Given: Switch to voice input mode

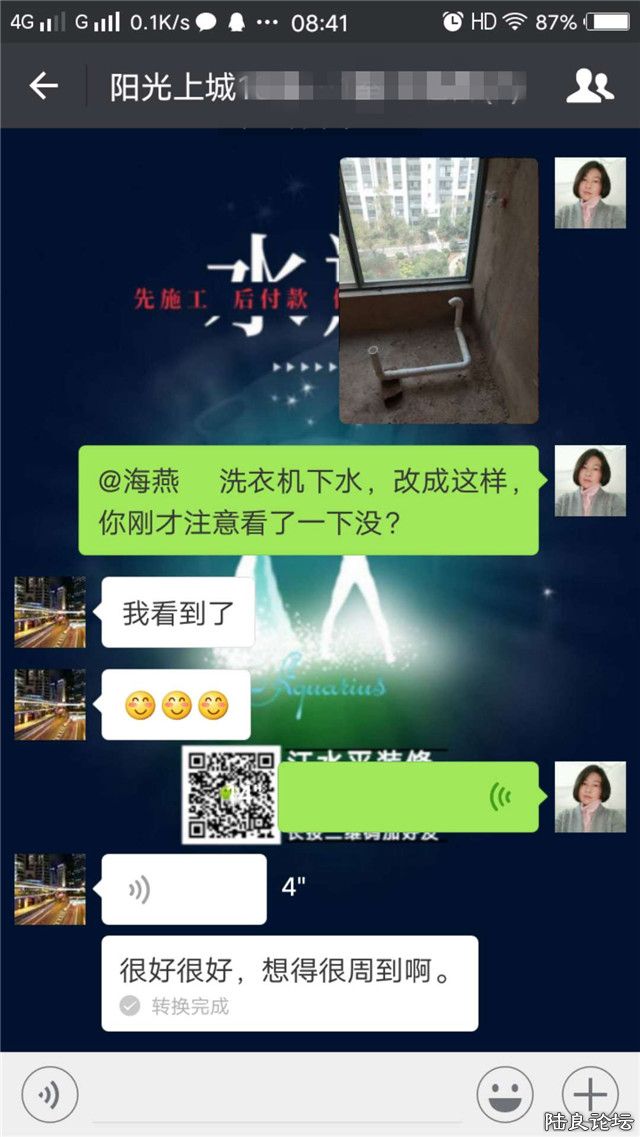Looking at the screenshot, I should point(49,1095).
